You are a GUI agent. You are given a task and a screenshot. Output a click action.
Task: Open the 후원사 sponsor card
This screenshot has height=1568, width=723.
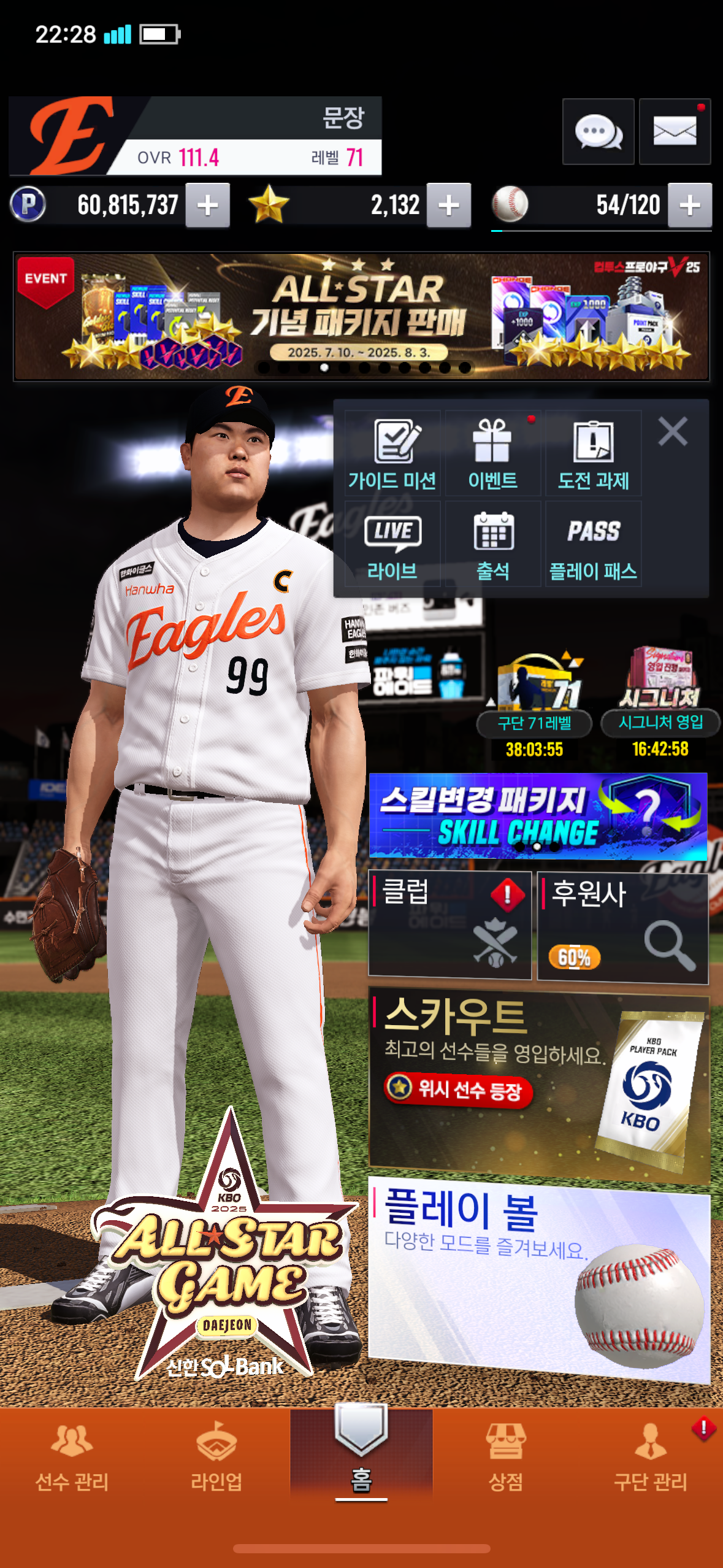(x=622, y=928)
